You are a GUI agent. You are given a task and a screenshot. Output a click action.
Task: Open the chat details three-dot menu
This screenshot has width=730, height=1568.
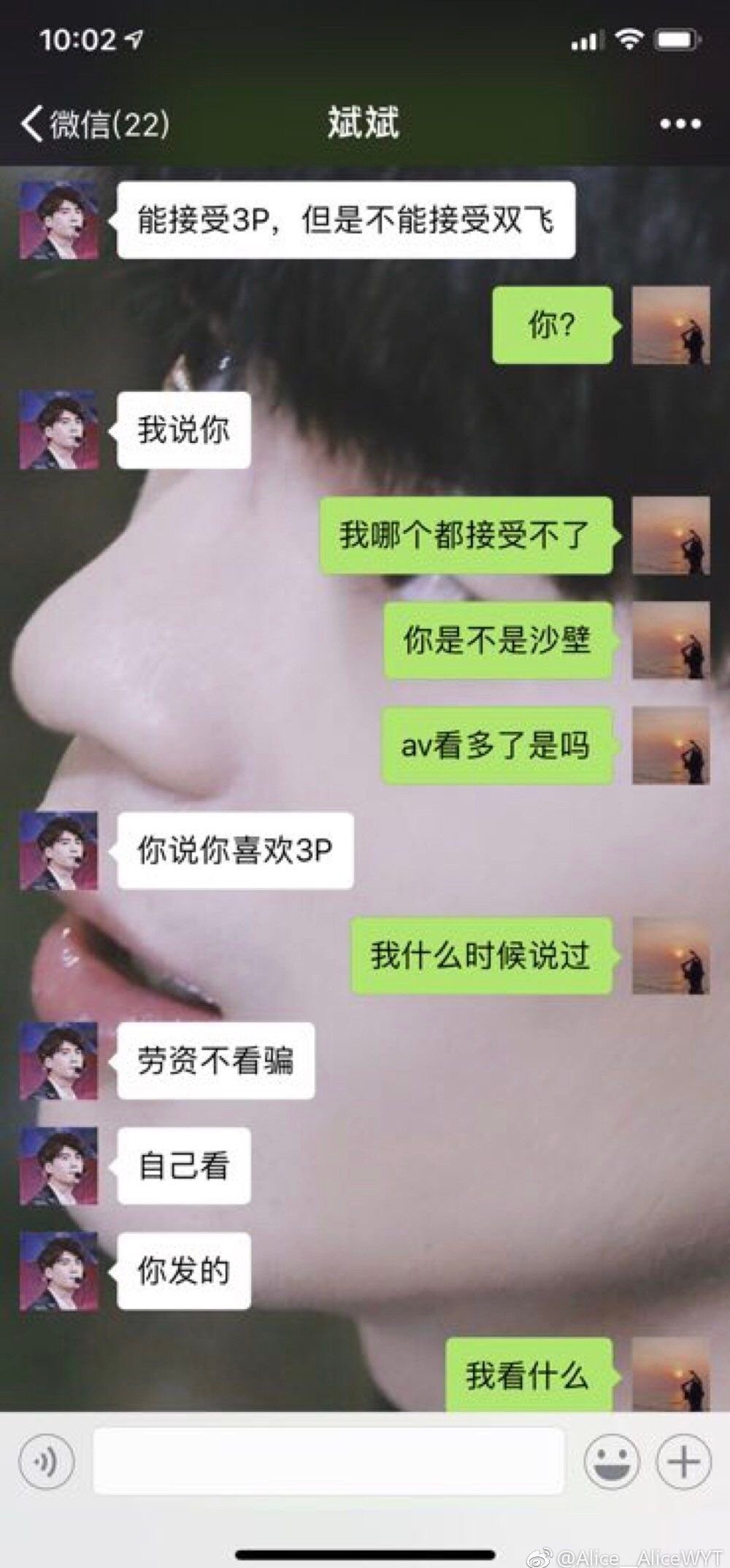point(680,124)
